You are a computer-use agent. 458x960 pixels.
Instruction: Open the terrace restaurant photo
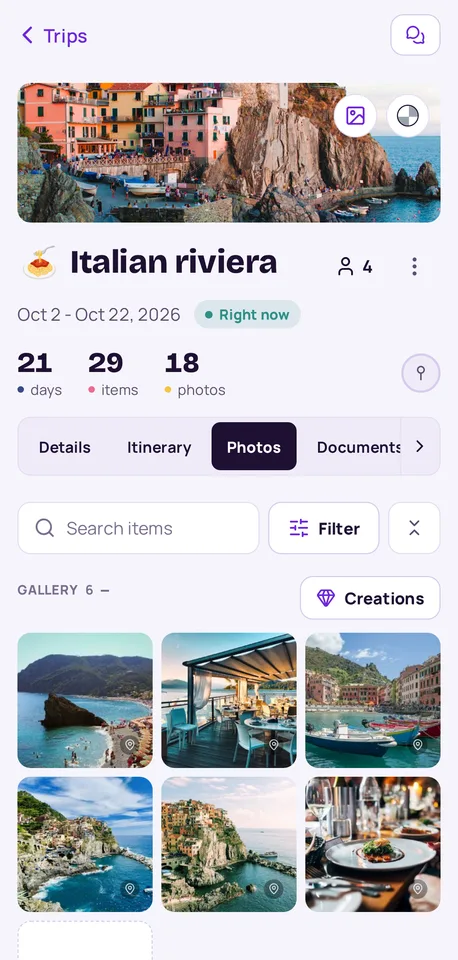tap(229, 700)
